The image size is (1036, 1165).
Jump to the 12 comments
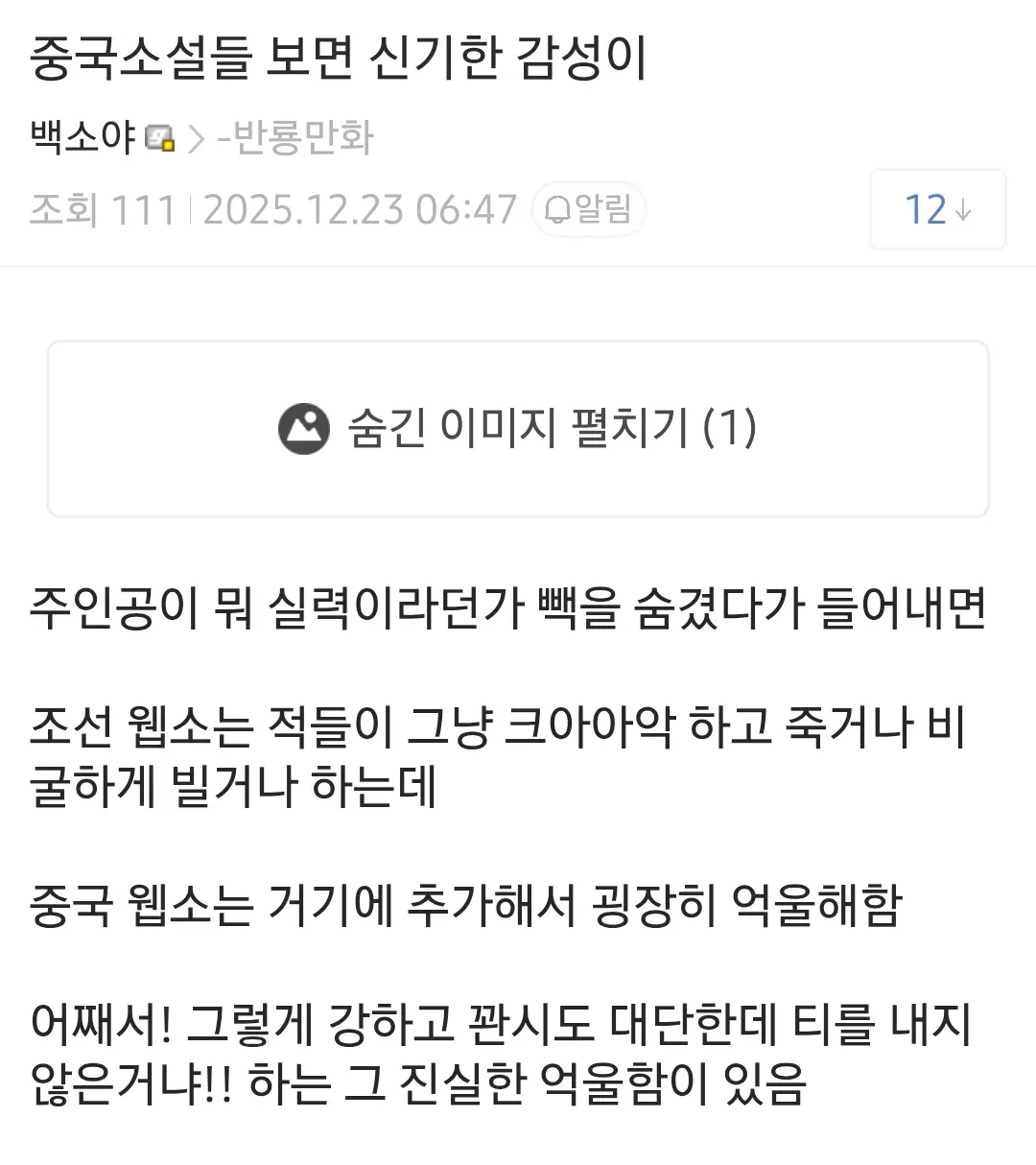[x=937, y=210]
